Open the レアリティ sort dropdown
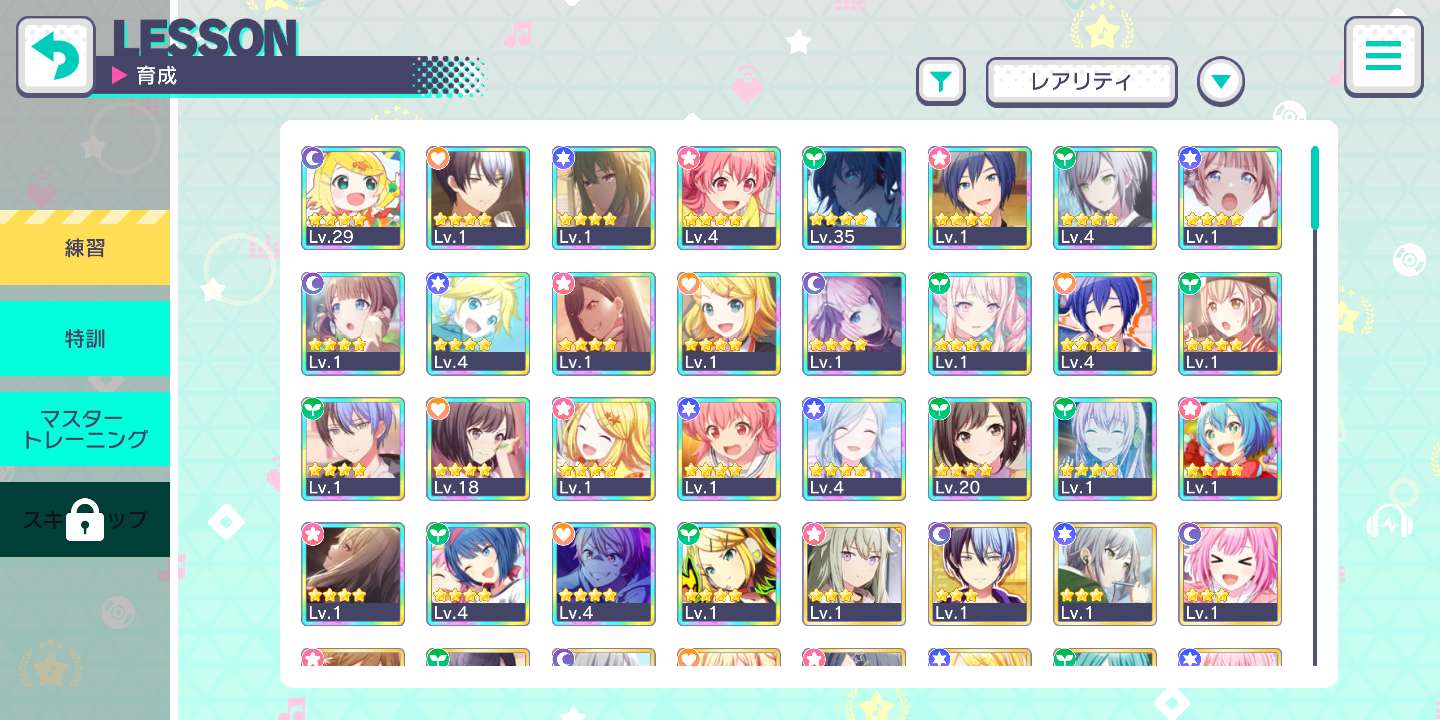1440x720 pixels. (x=1081, y=82)
